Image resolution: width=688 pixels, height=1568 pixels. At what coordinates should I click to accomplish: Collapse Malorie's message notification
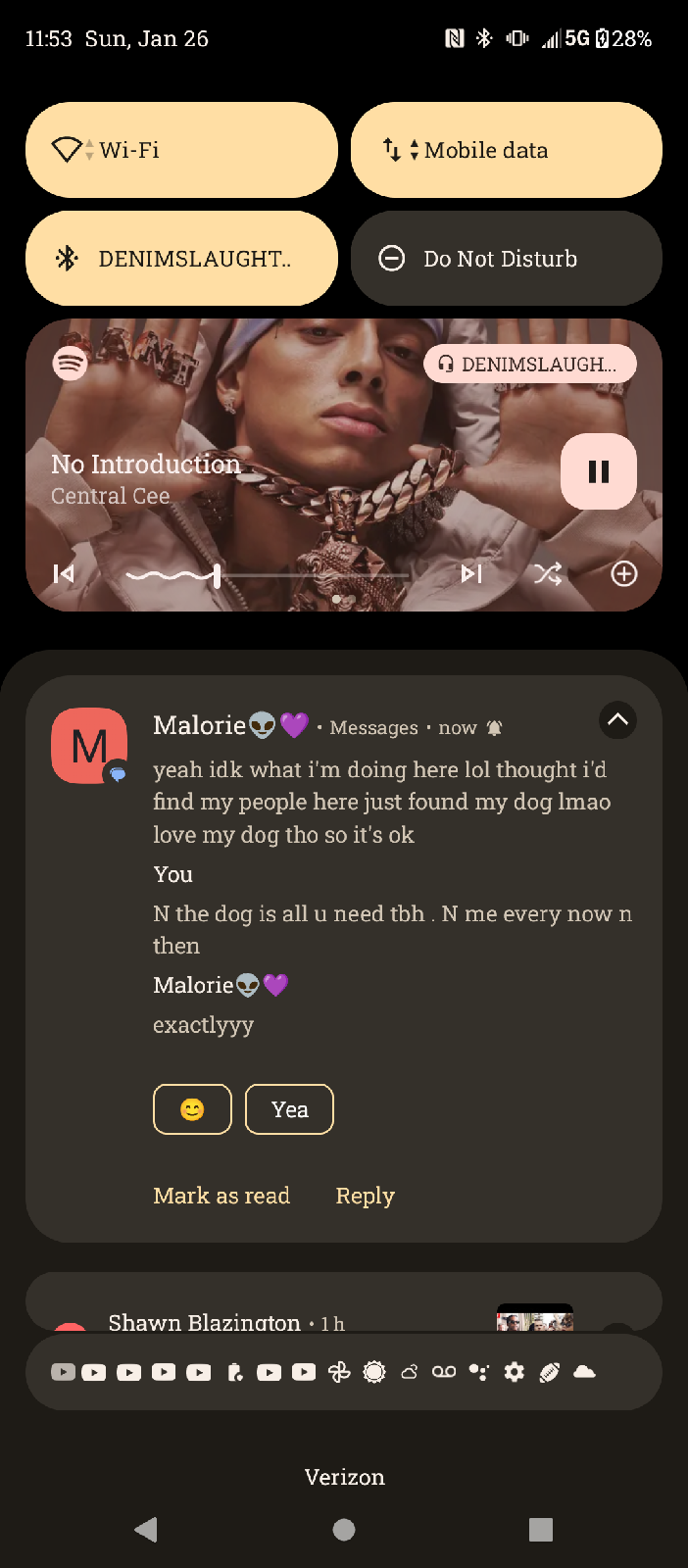click(x=617, y=719)
